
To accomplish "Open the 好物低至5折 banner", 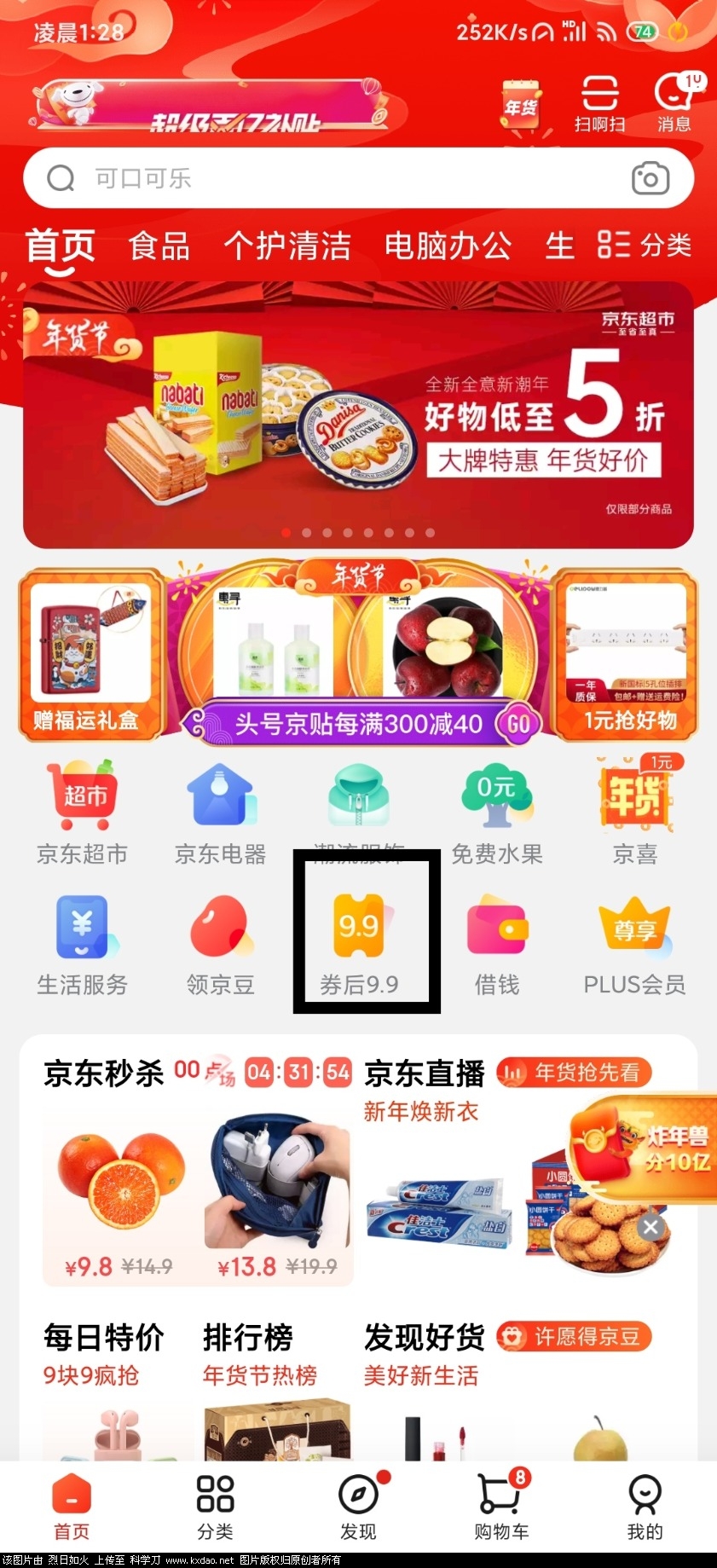I will 358,415.
